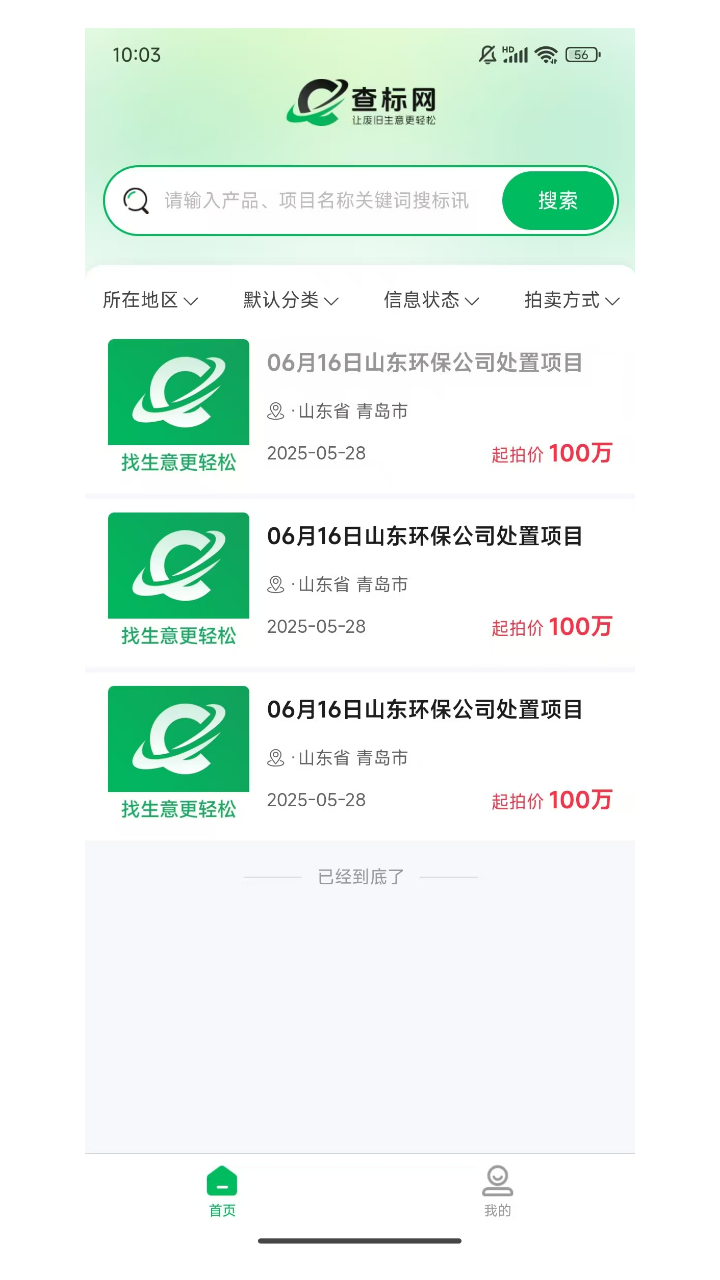The height and width of the screenshot is (1280, 720).
Task: Tap the green 搜索 button
Action: pos(558,201)
